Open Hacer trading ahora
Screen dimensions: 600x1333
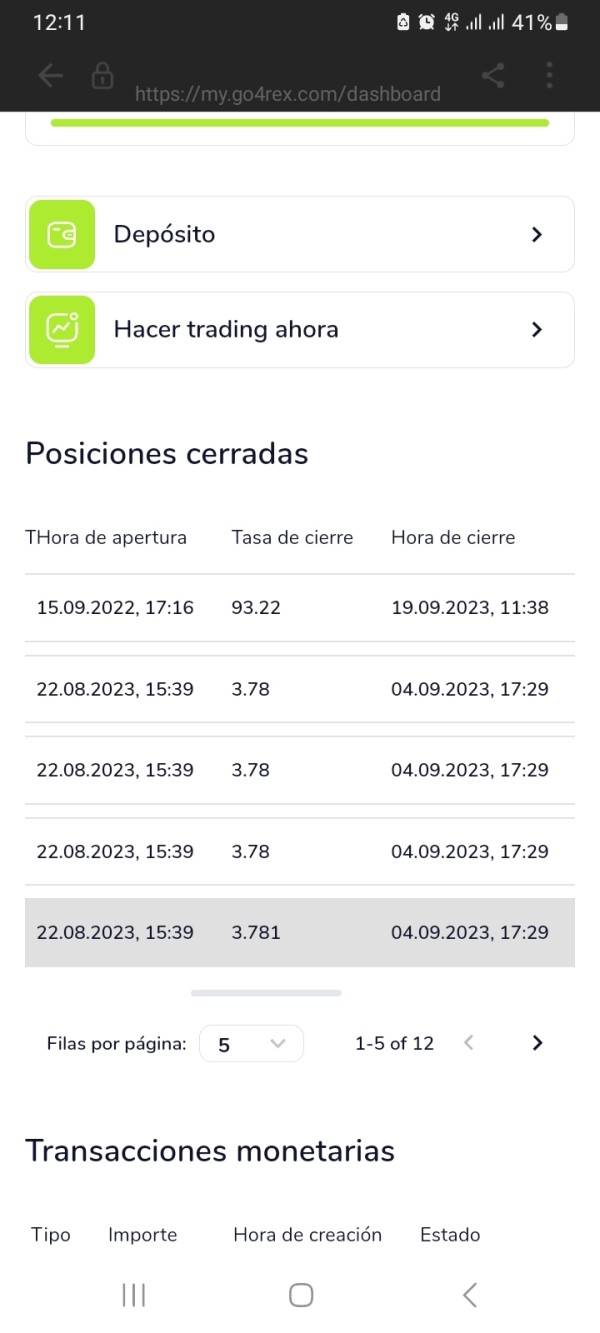[x=300, y=330]
